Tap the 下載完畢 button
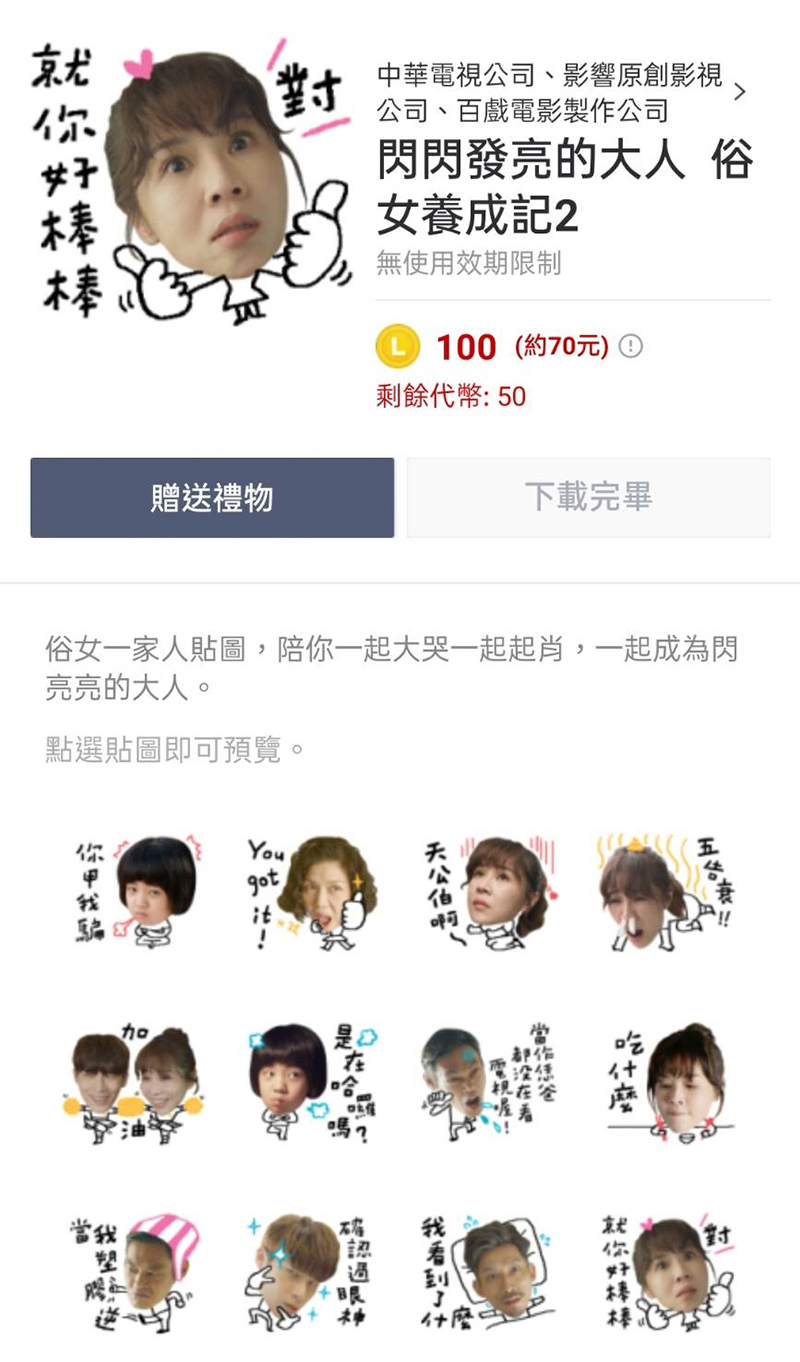 tap(588, 497)
